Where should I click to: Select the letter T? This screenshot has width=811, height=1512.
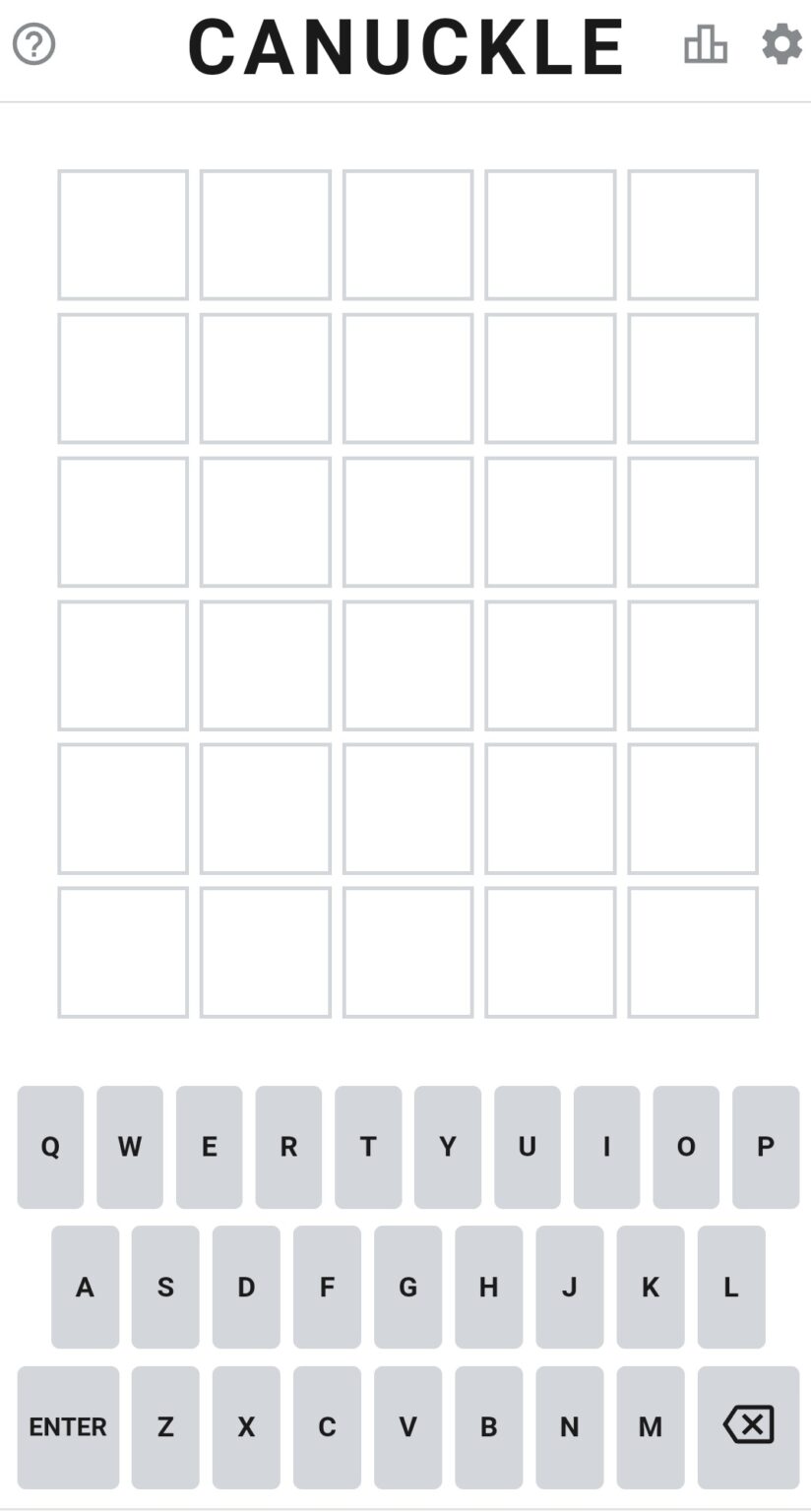(368, 1147)
